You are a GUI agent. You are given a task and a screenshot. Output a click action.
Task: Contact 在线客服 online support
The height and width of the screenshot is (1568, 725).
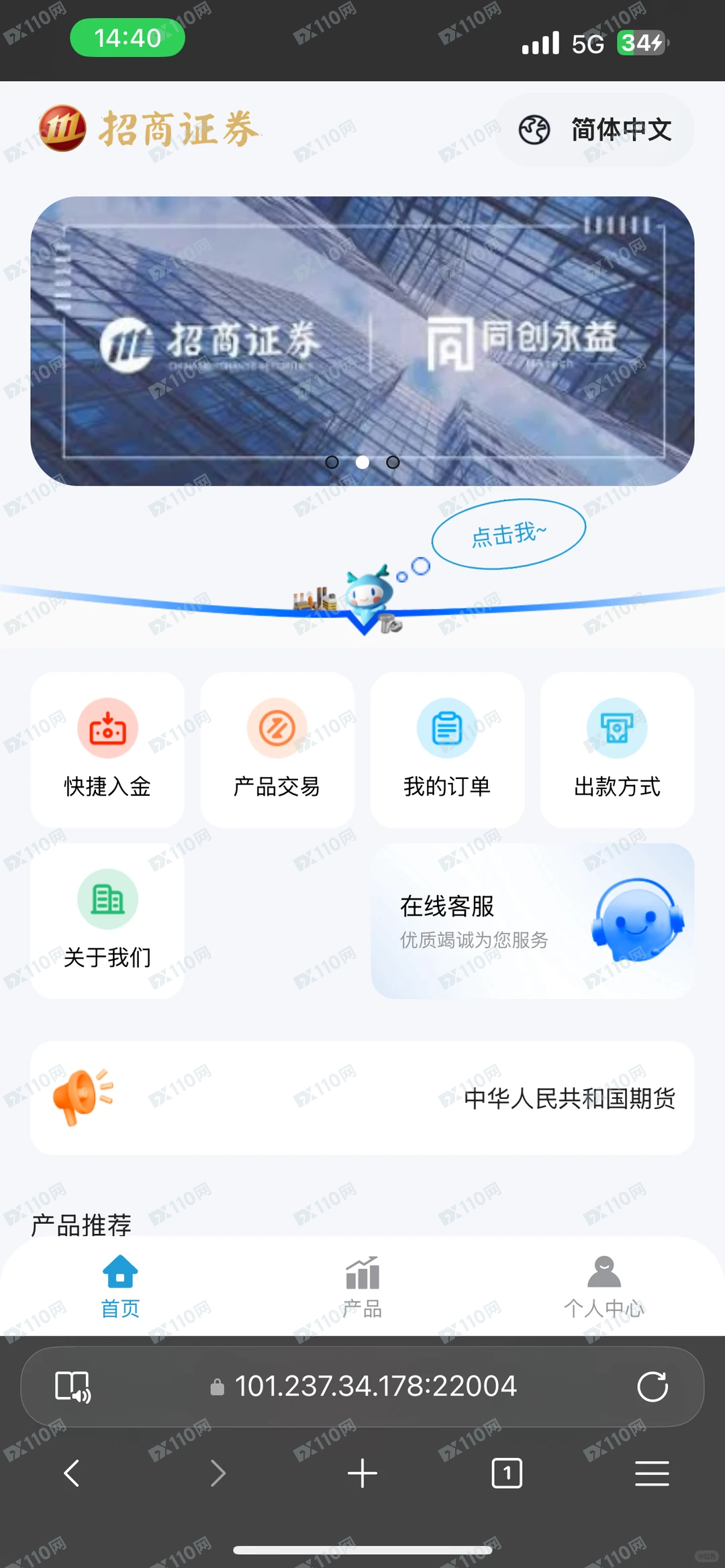pyautogui.click(x=532, y=921)
